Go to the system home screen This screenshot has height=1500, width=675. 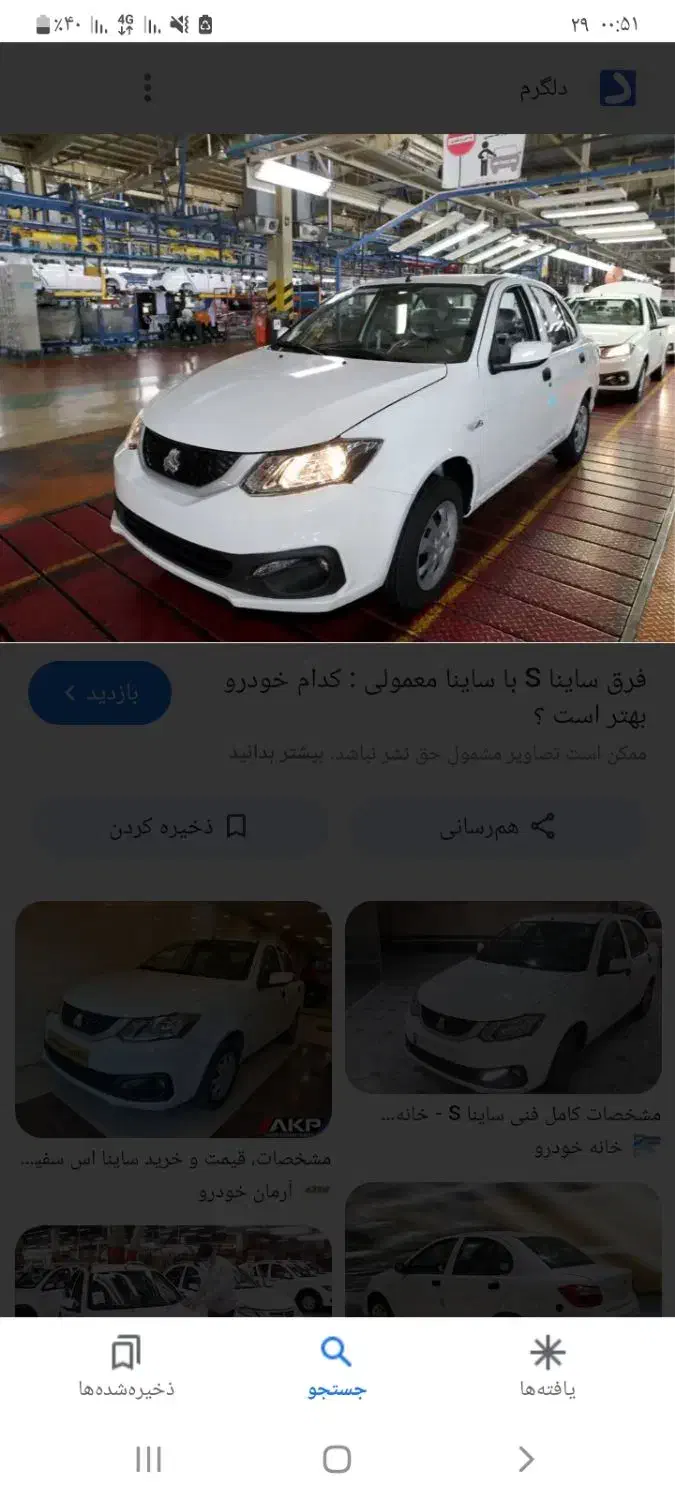coord(337,1459)
